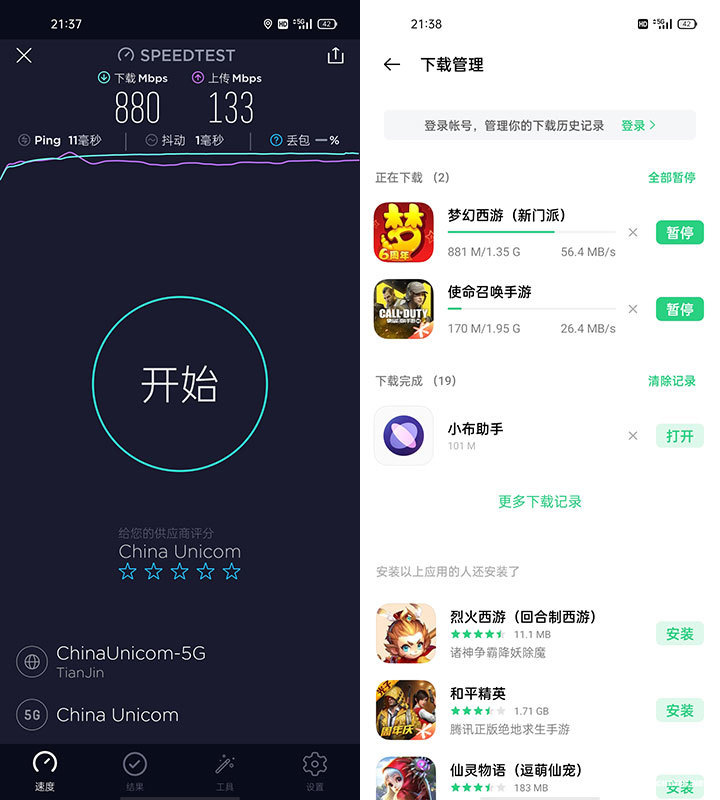Screen dimensions: 720x800
Task: Switch to the 结果 tab
Action: [x=135, y=771]
